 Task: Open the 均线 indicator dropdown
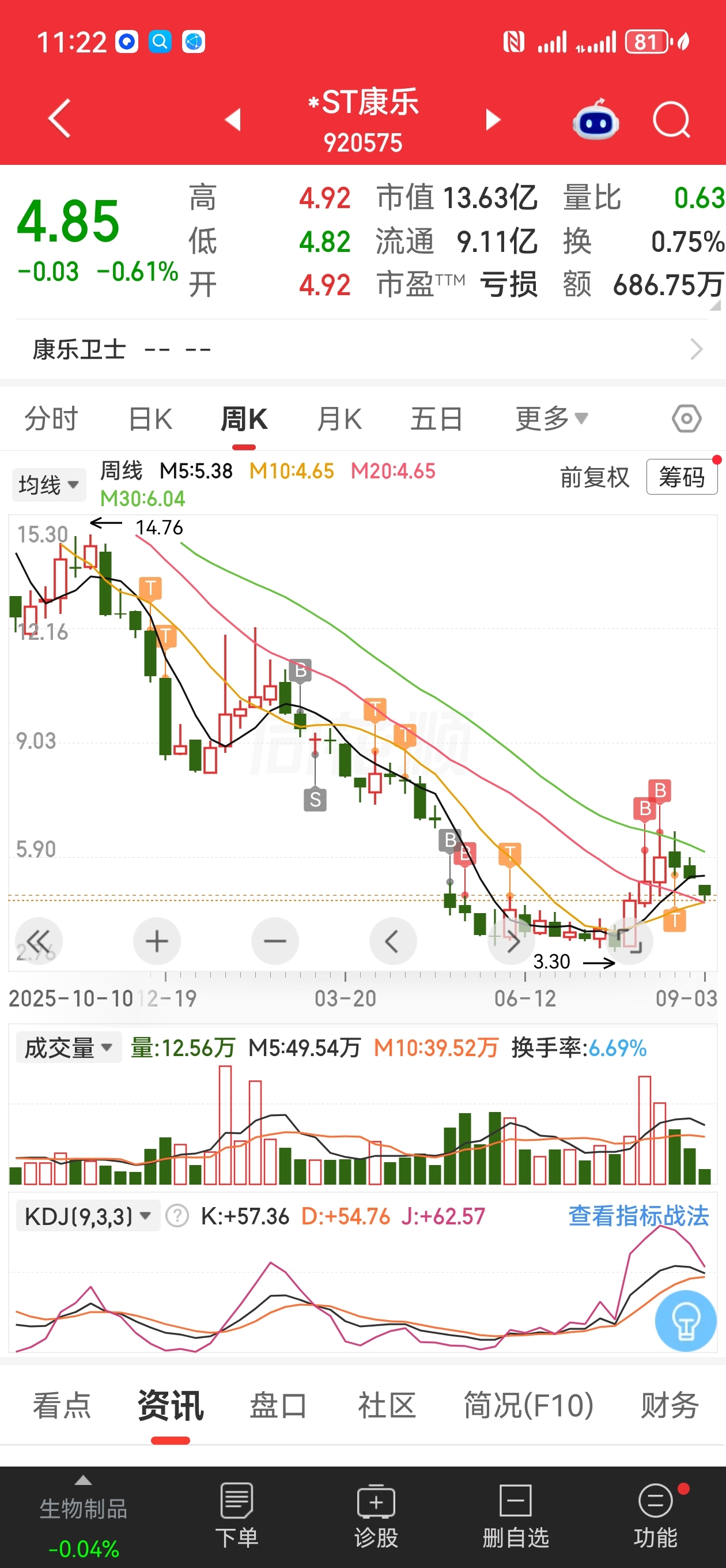48,485
